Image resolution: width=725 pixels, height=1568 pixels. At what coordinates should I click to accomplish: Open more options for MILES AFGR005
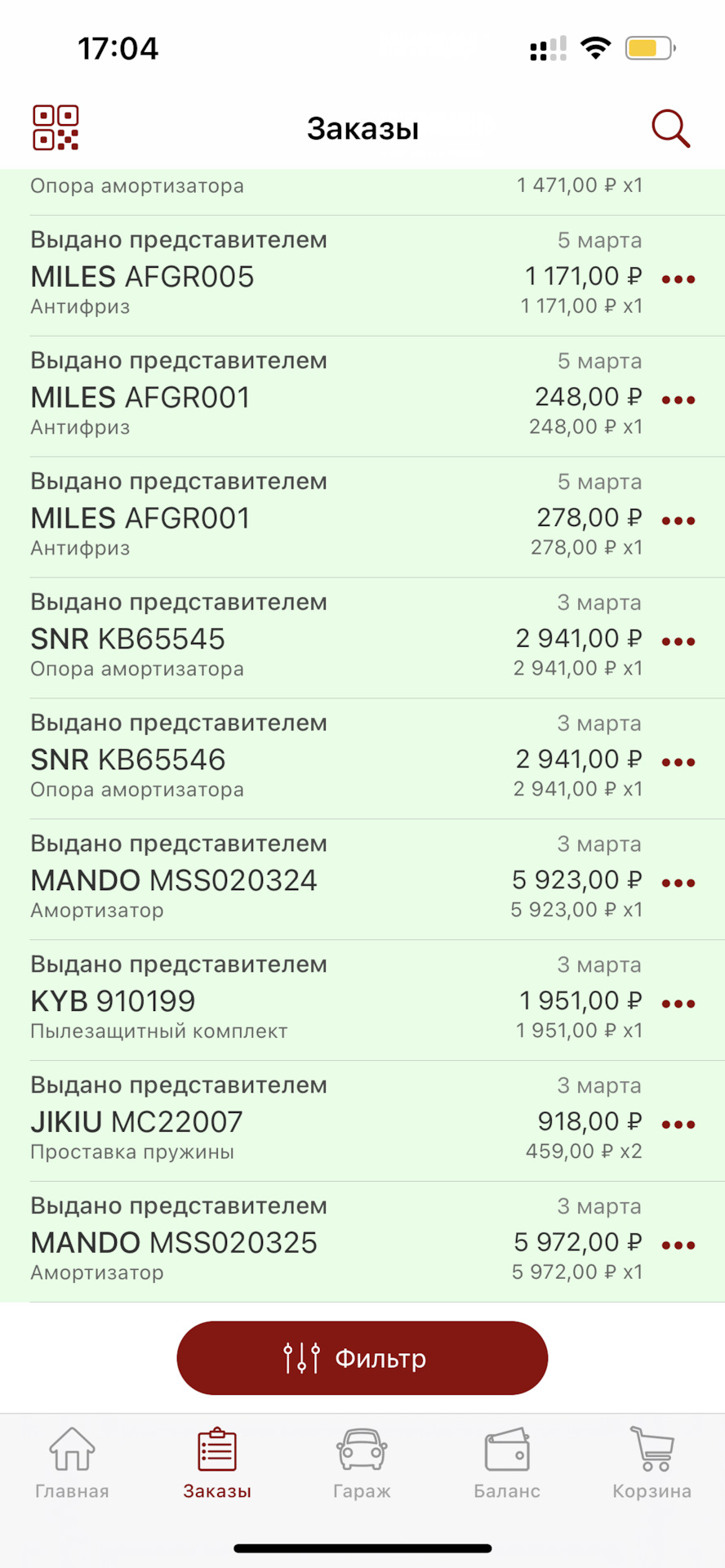pos(678,279)
